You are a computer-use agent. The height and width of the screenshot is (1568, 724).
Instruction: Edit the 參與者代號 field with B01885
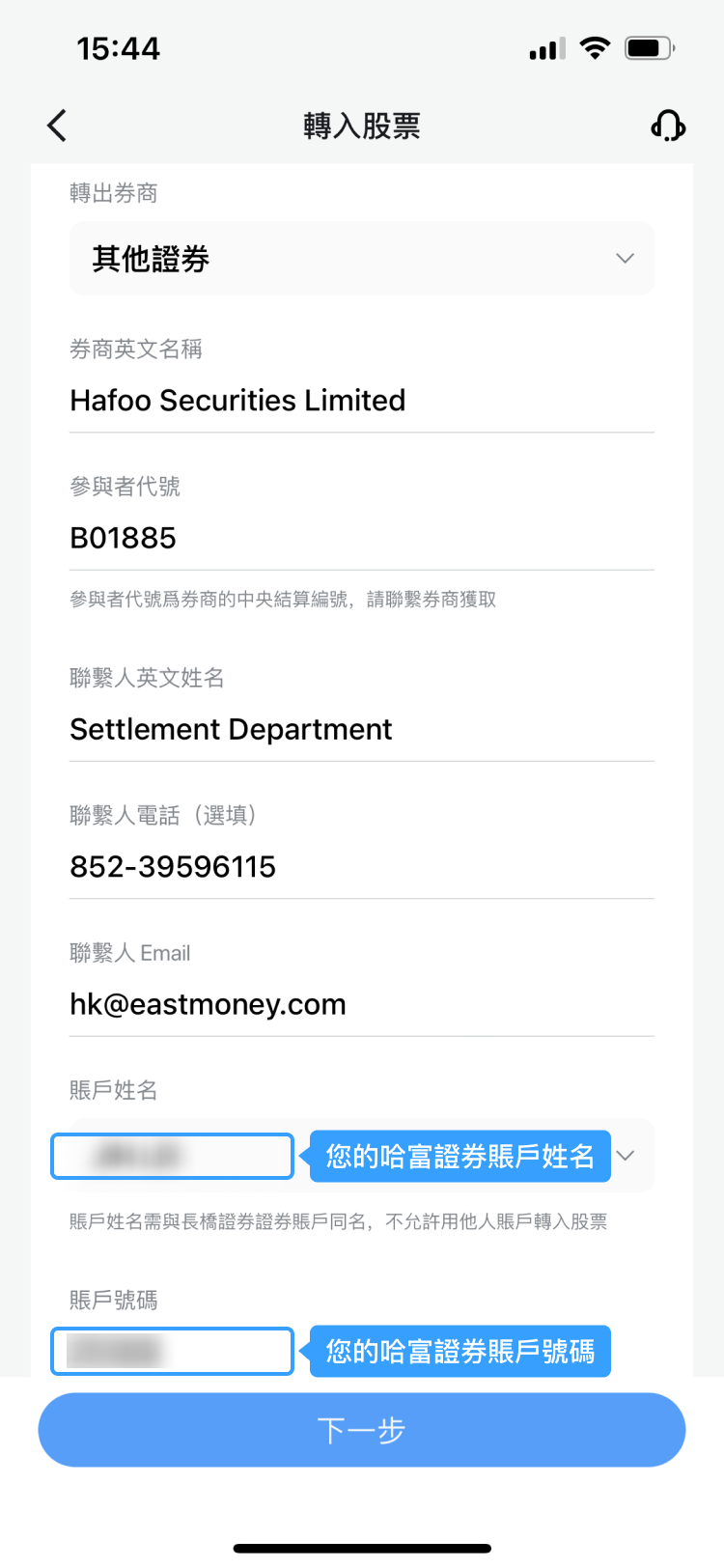tap(362, 538)
